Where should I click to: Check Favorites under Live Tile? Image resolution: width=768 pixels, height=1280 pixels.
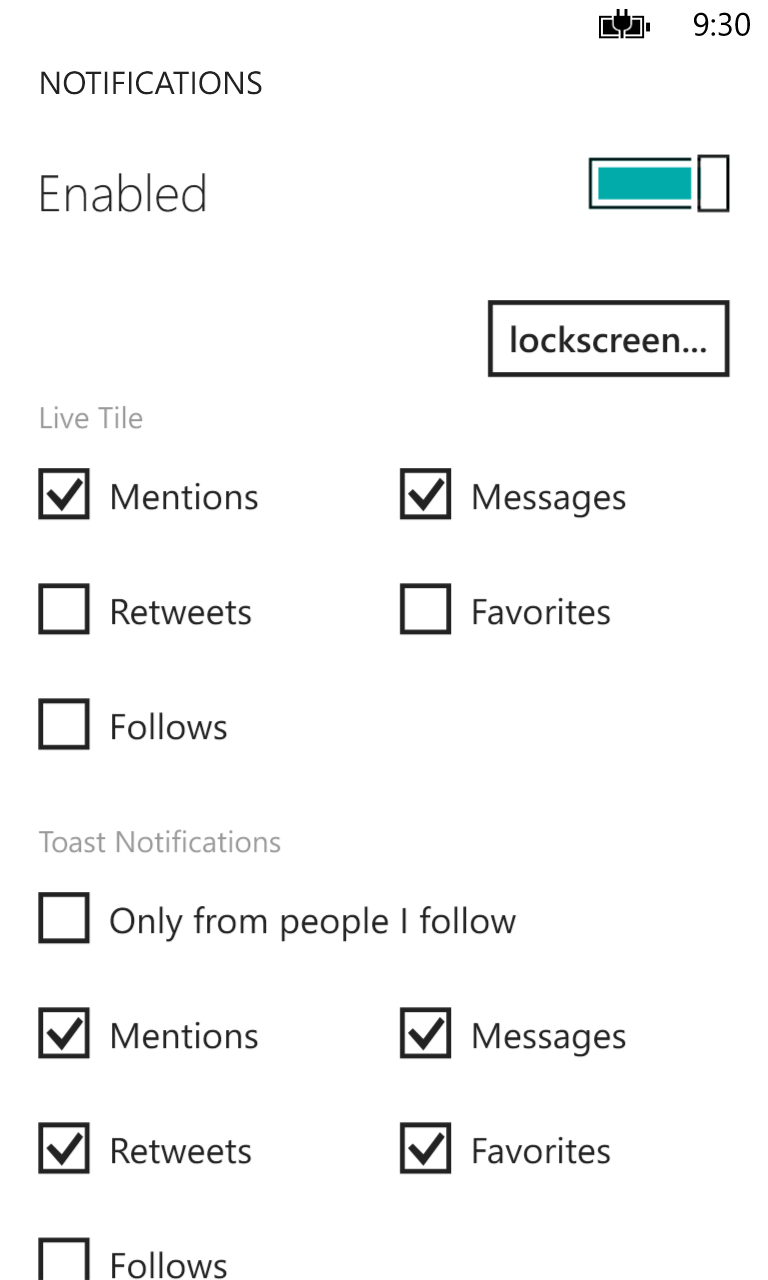pos(425,610)
